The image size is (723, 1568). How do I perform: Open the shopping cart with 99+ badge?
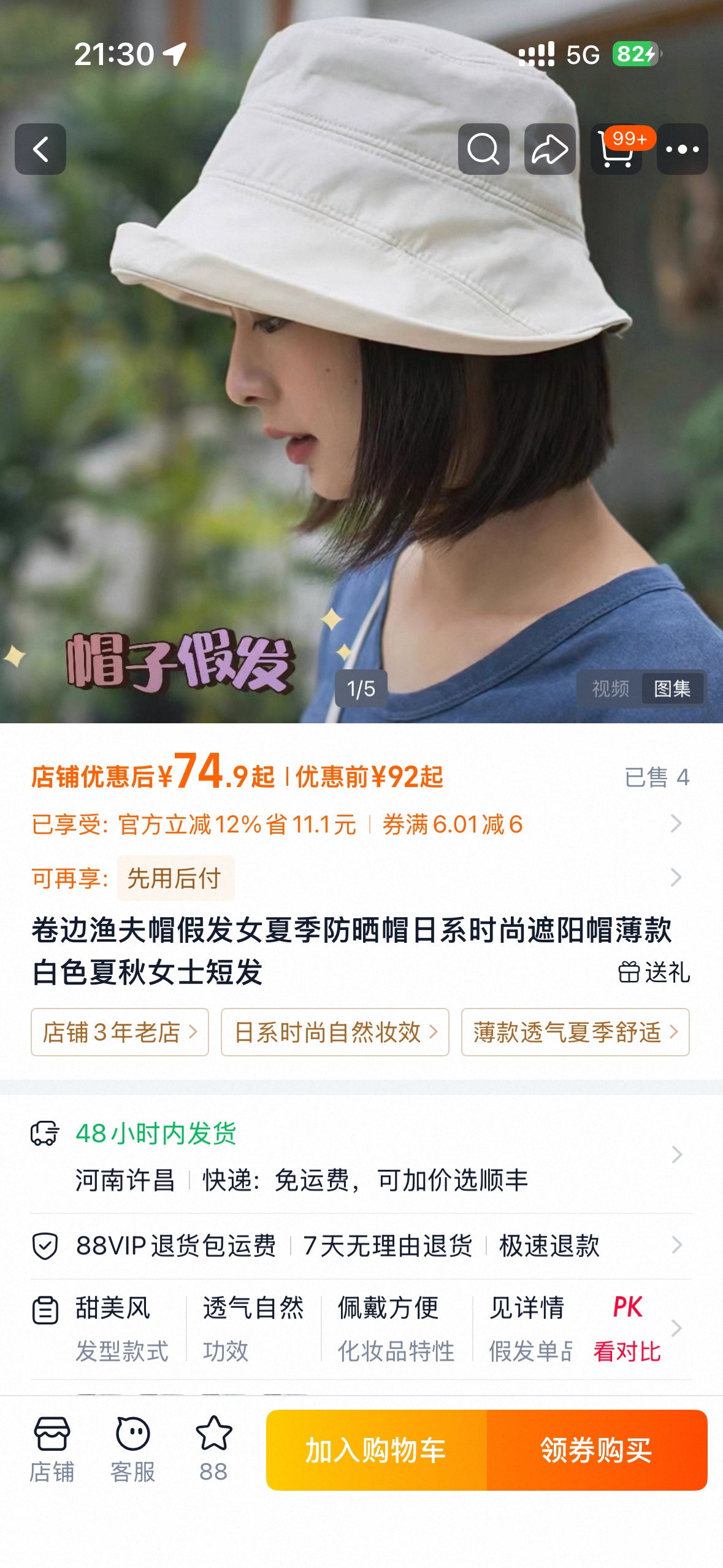point(616,149)
